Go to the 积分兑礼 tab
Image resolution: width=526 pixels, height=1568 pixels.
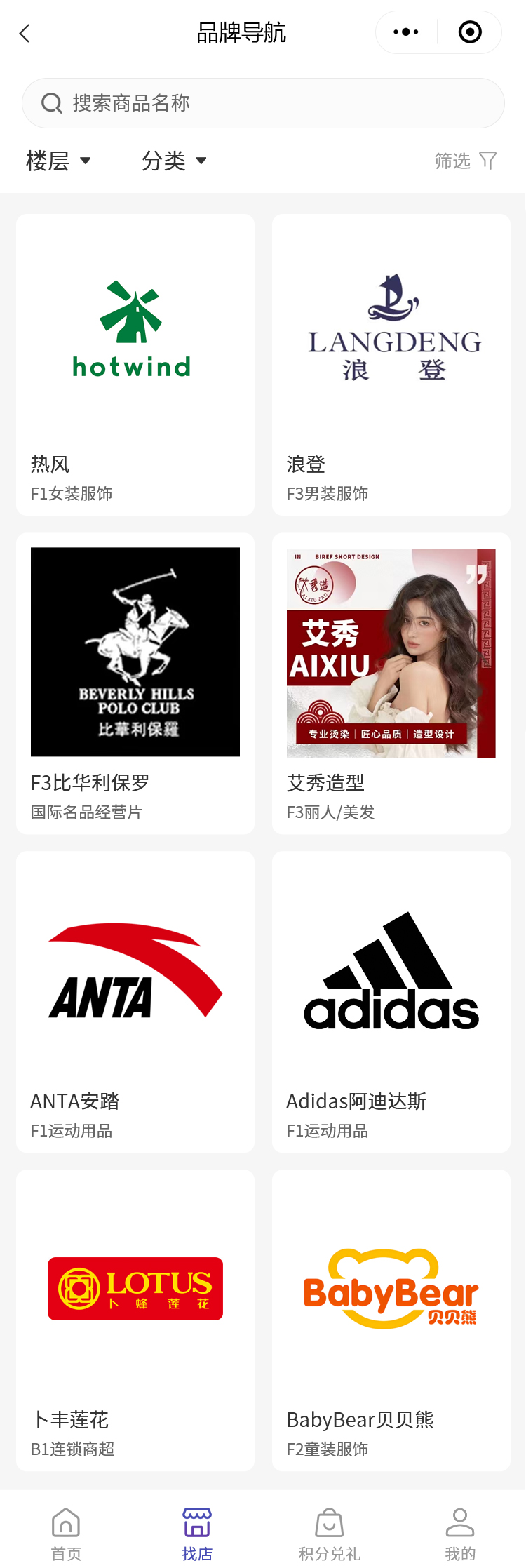(329, 1534)
